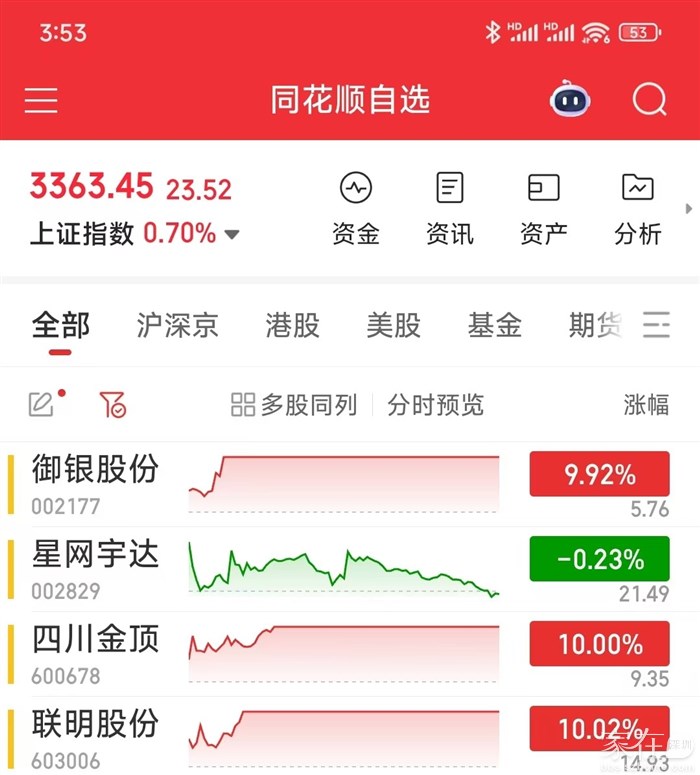Edit the watchlist with pencil icon
Viewport: 700px width, 775px height.
[41, 405]
